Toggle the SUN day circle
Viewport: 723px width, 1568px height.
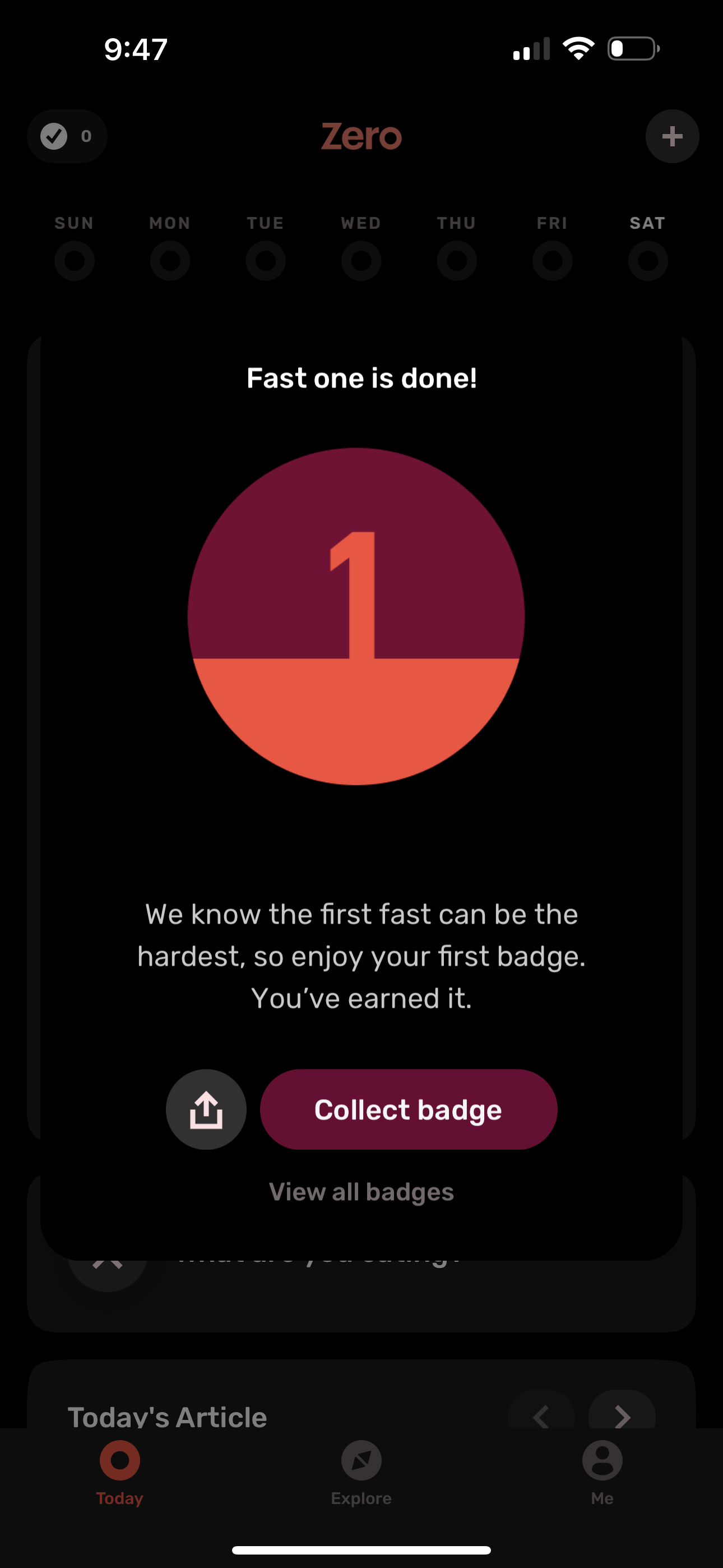74,261
